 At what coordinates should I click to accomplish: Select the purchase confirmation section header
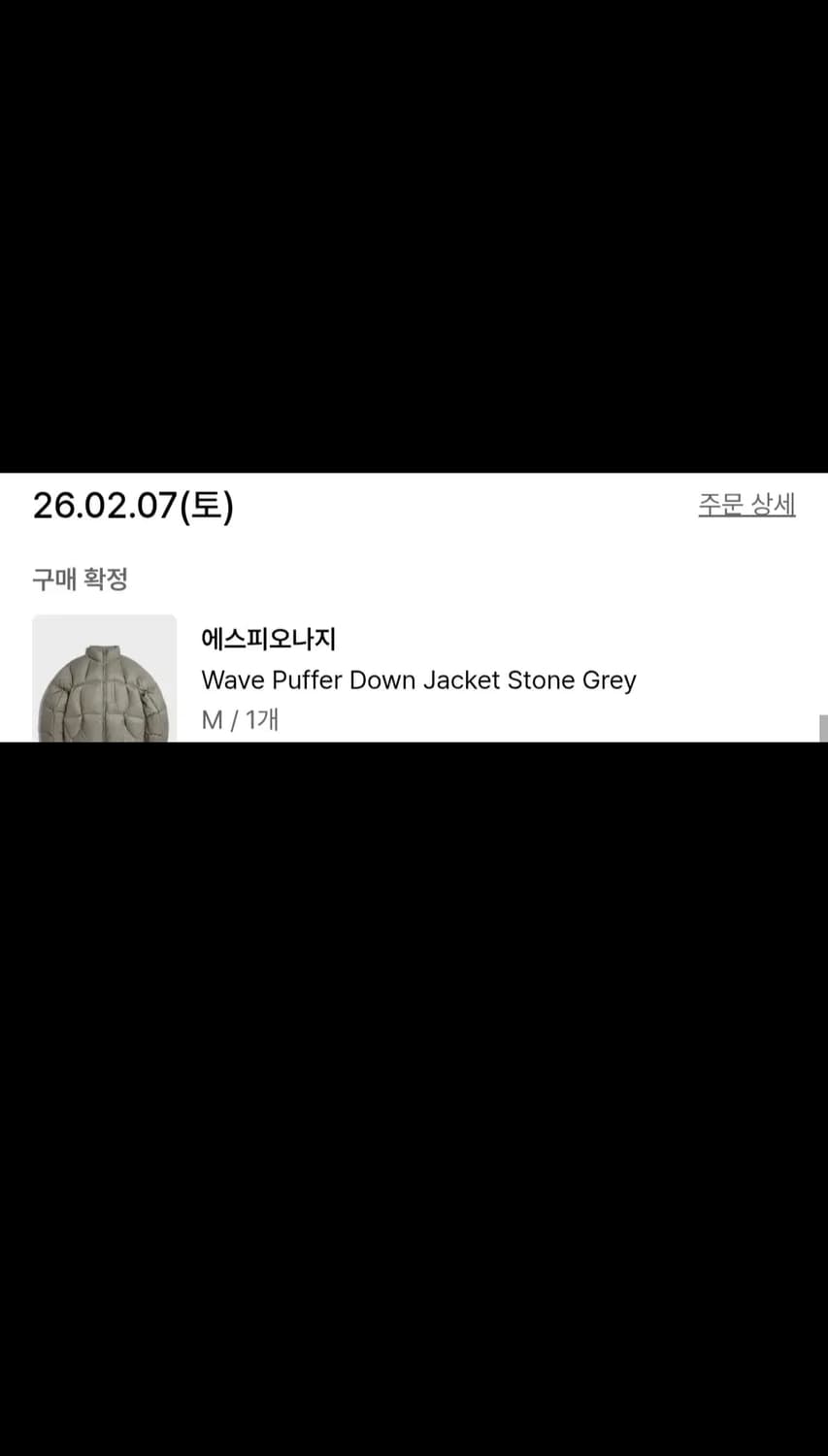[80, 579]
